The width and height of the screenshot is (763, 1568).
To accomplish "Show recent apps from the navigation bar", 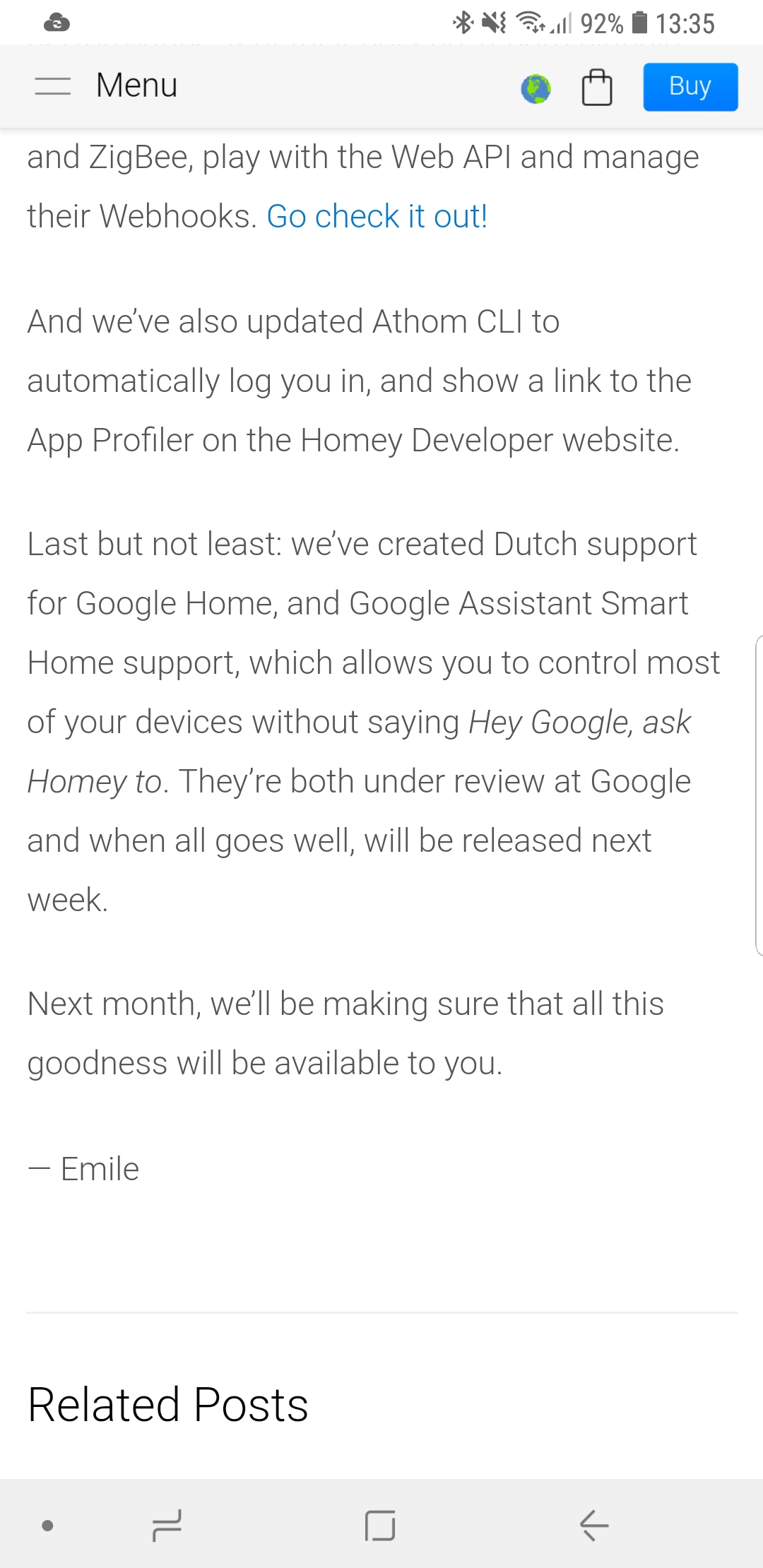I will tap(167, 1525).
